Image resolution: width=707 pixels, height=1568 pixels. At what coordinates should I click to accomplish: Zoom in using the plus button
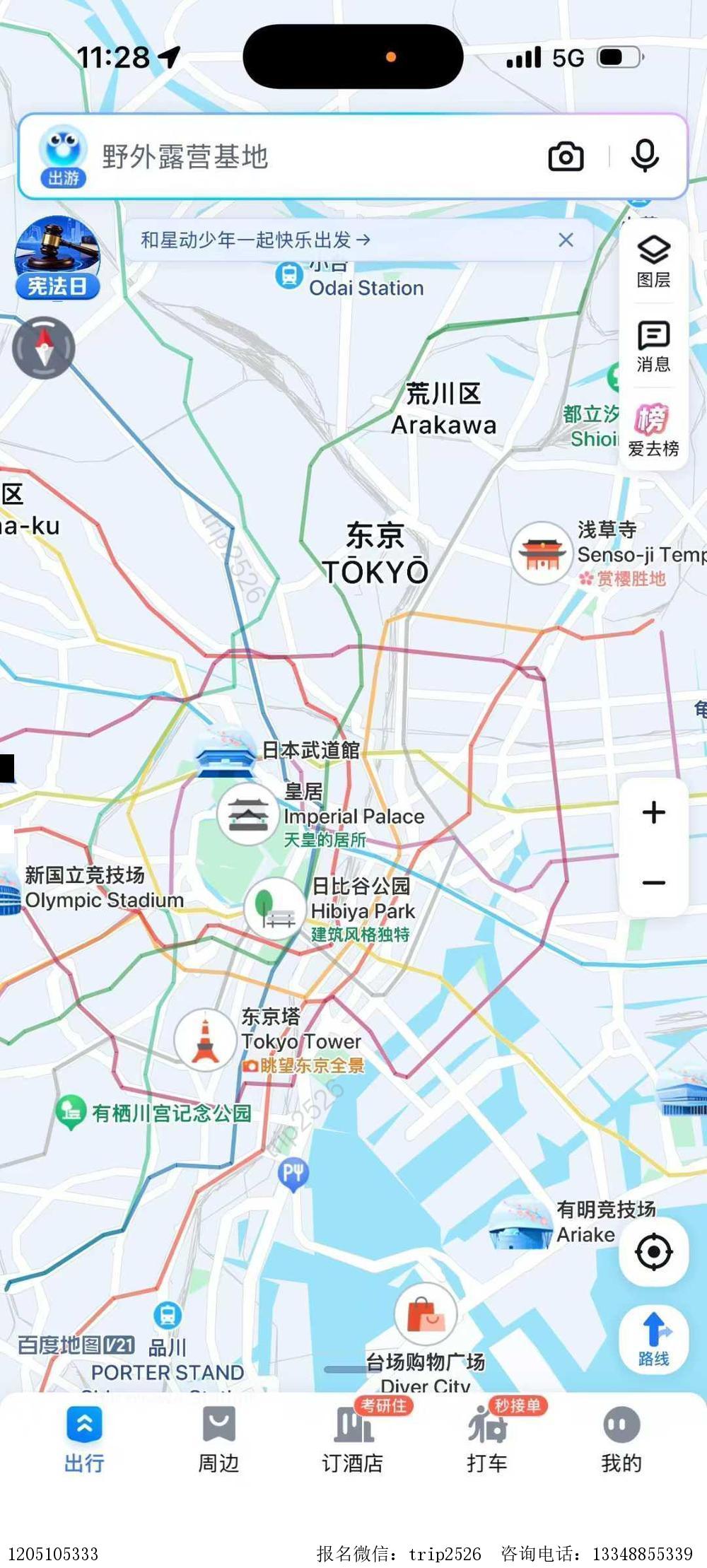pyautogui.click(x=653, y=813)
